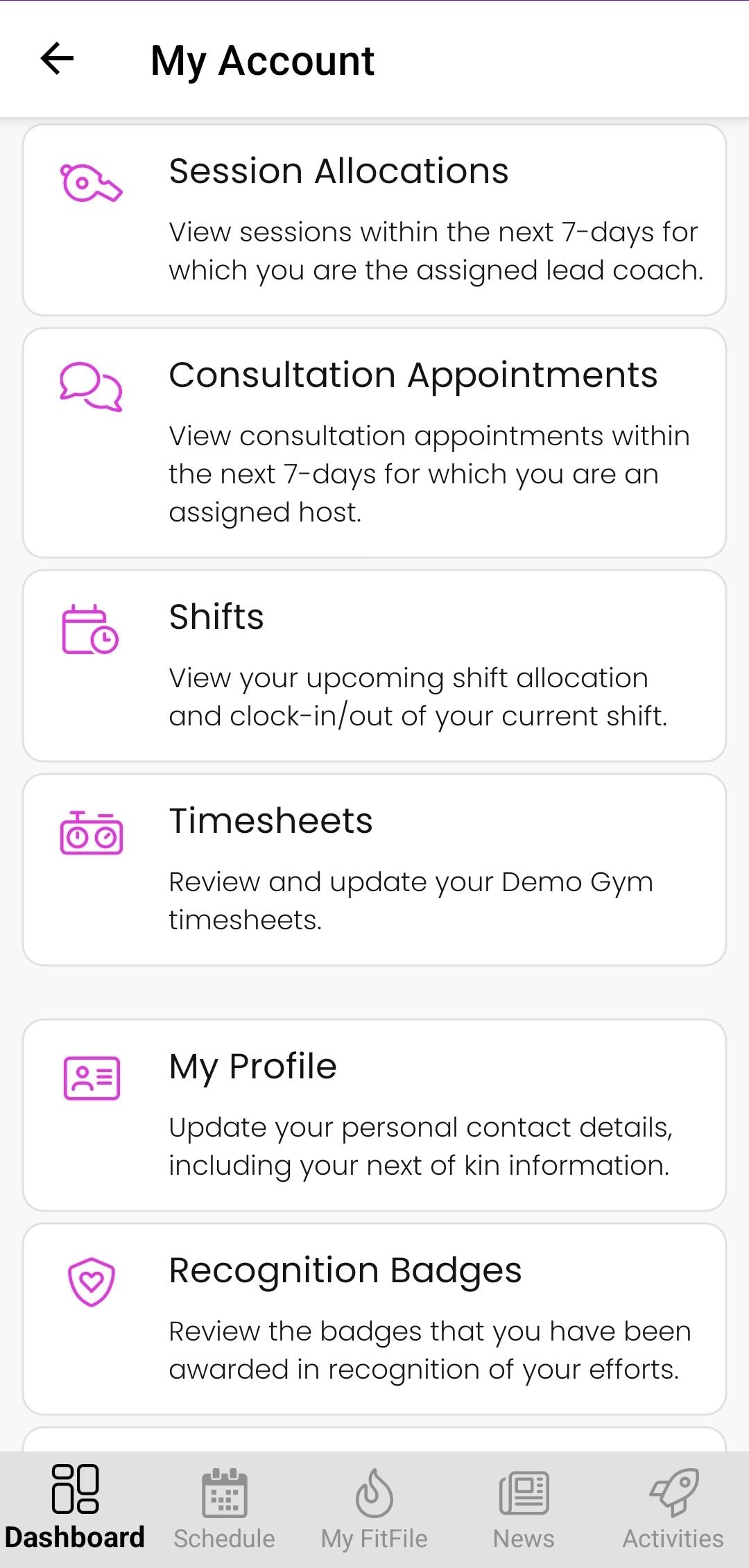Switch to the Schedule tab
Image resolution: width=749 pixels, height=1568 pixels.
coord(224,1508)
